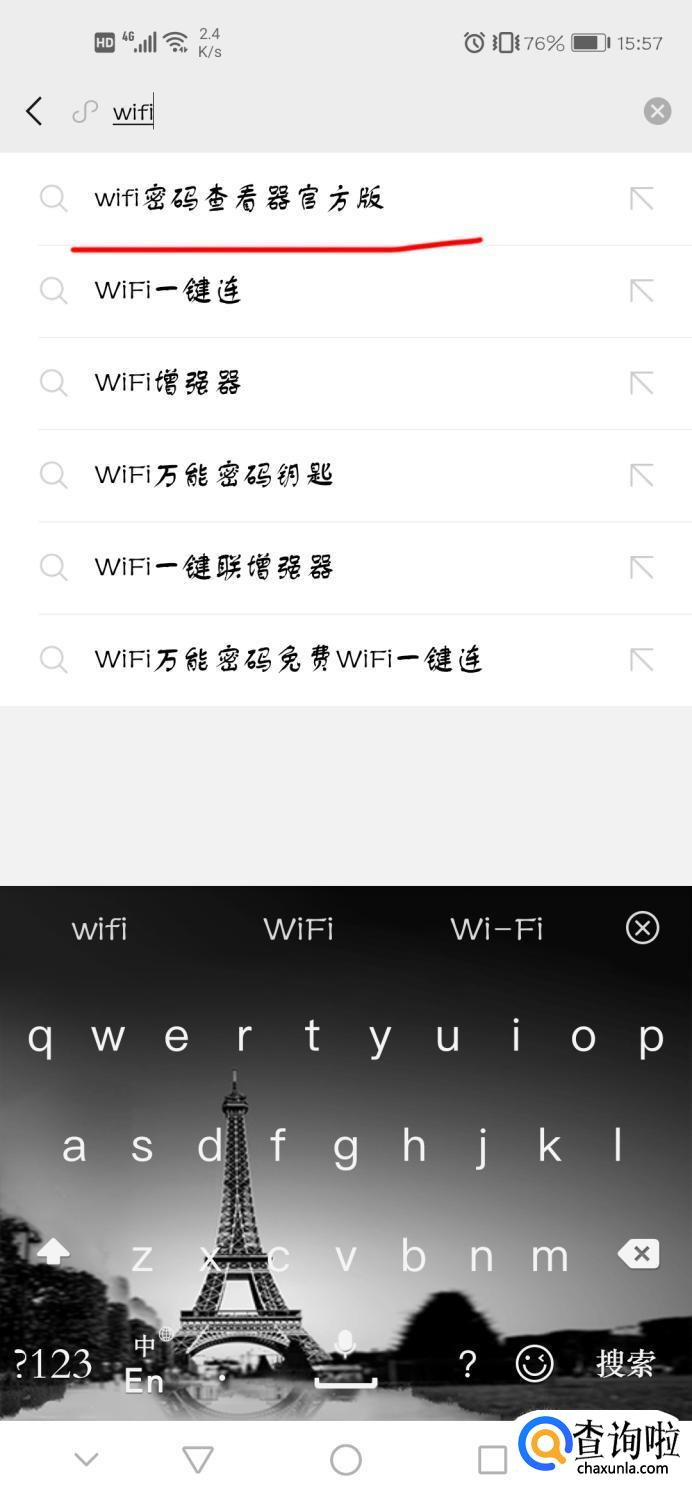The image size is (692, 1499).
Task: Choose the keyboard candidate WiFi
Action: pyautogui.click(x=298, y=929)
